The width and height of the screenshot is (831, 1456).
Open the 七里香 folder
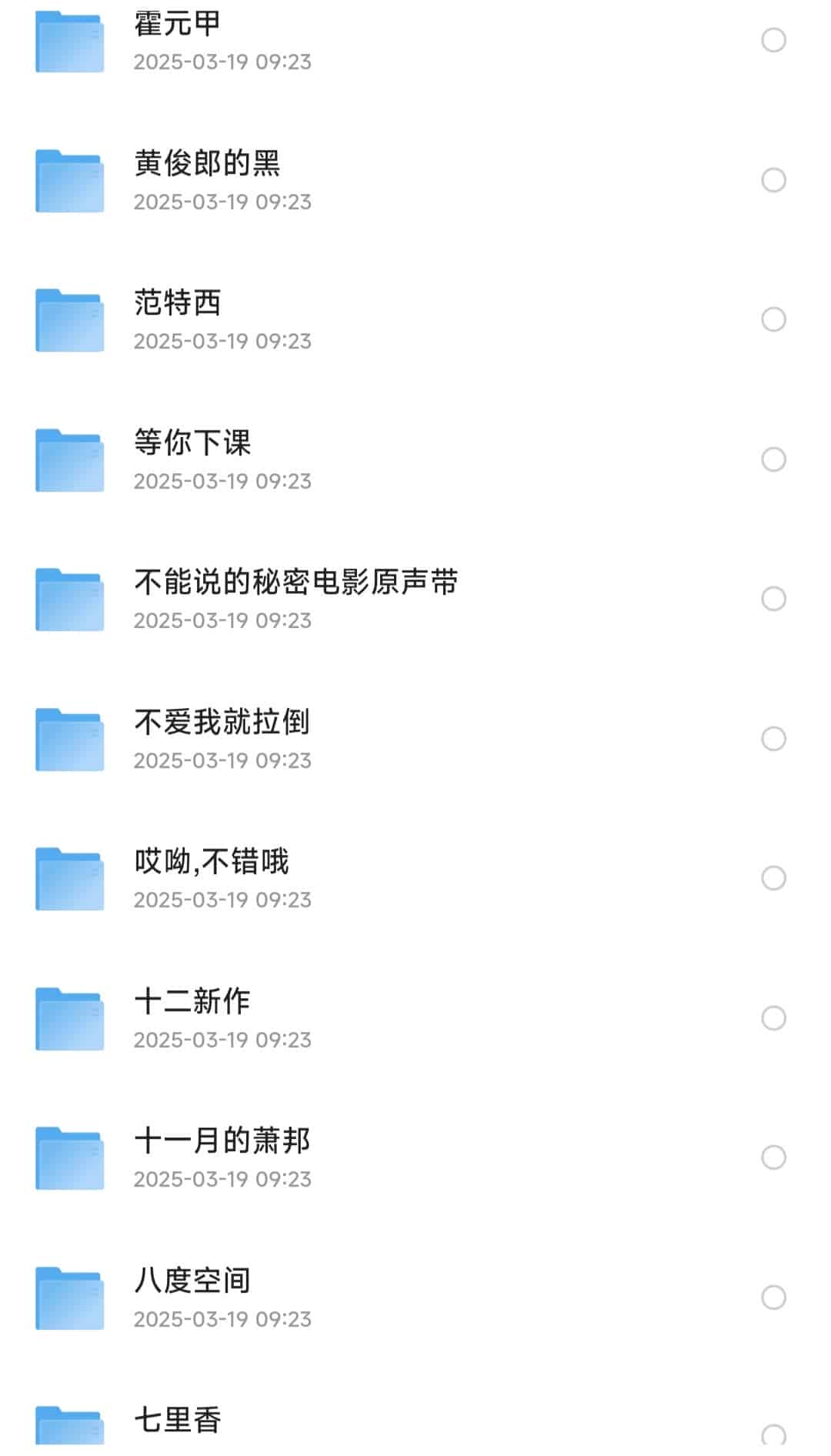(178, 1421)
